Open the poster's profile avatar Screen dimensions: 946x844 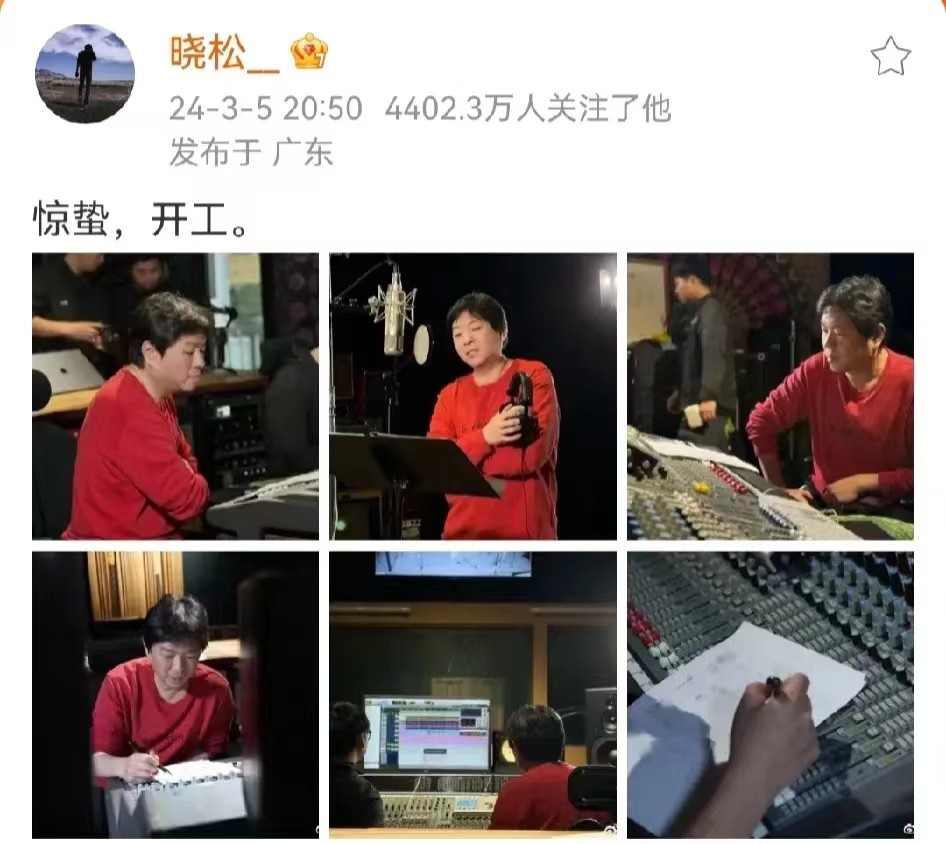point(84,74)
